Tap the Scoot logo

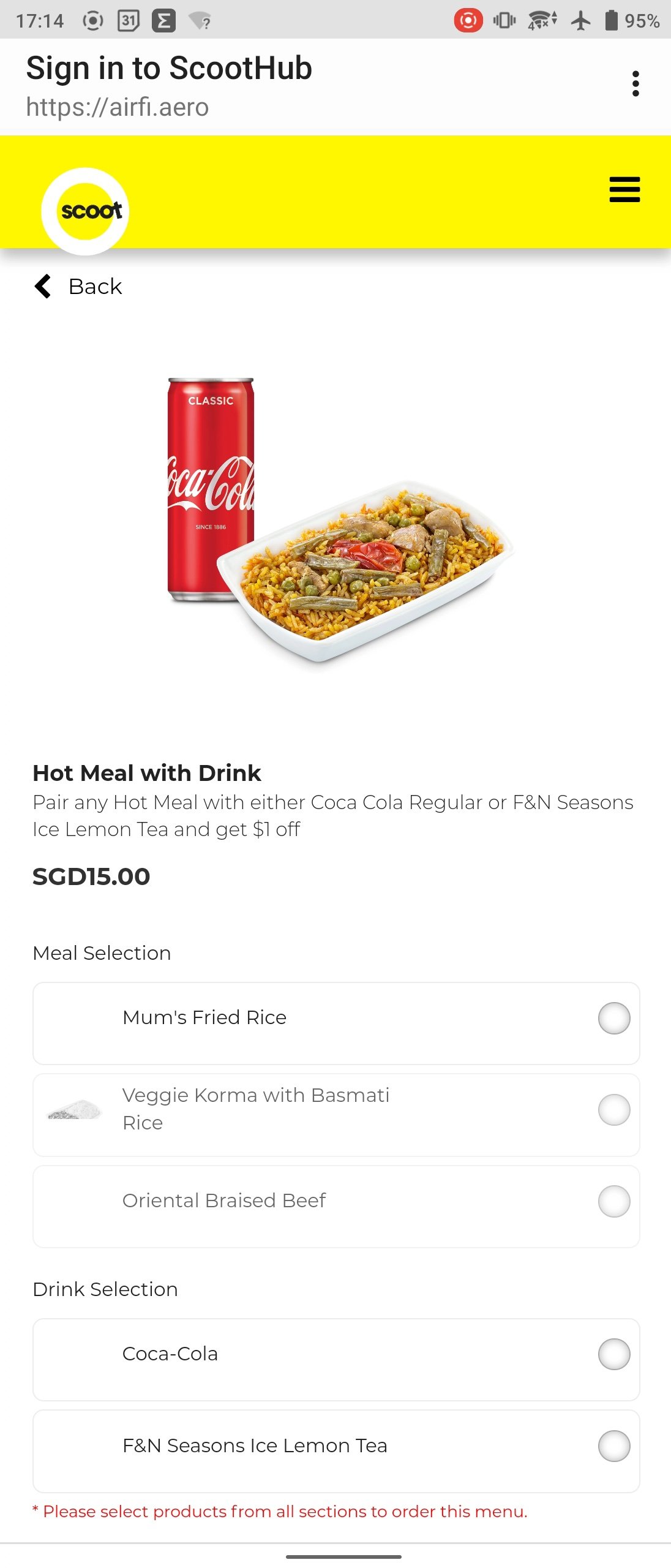click(86, 210)
